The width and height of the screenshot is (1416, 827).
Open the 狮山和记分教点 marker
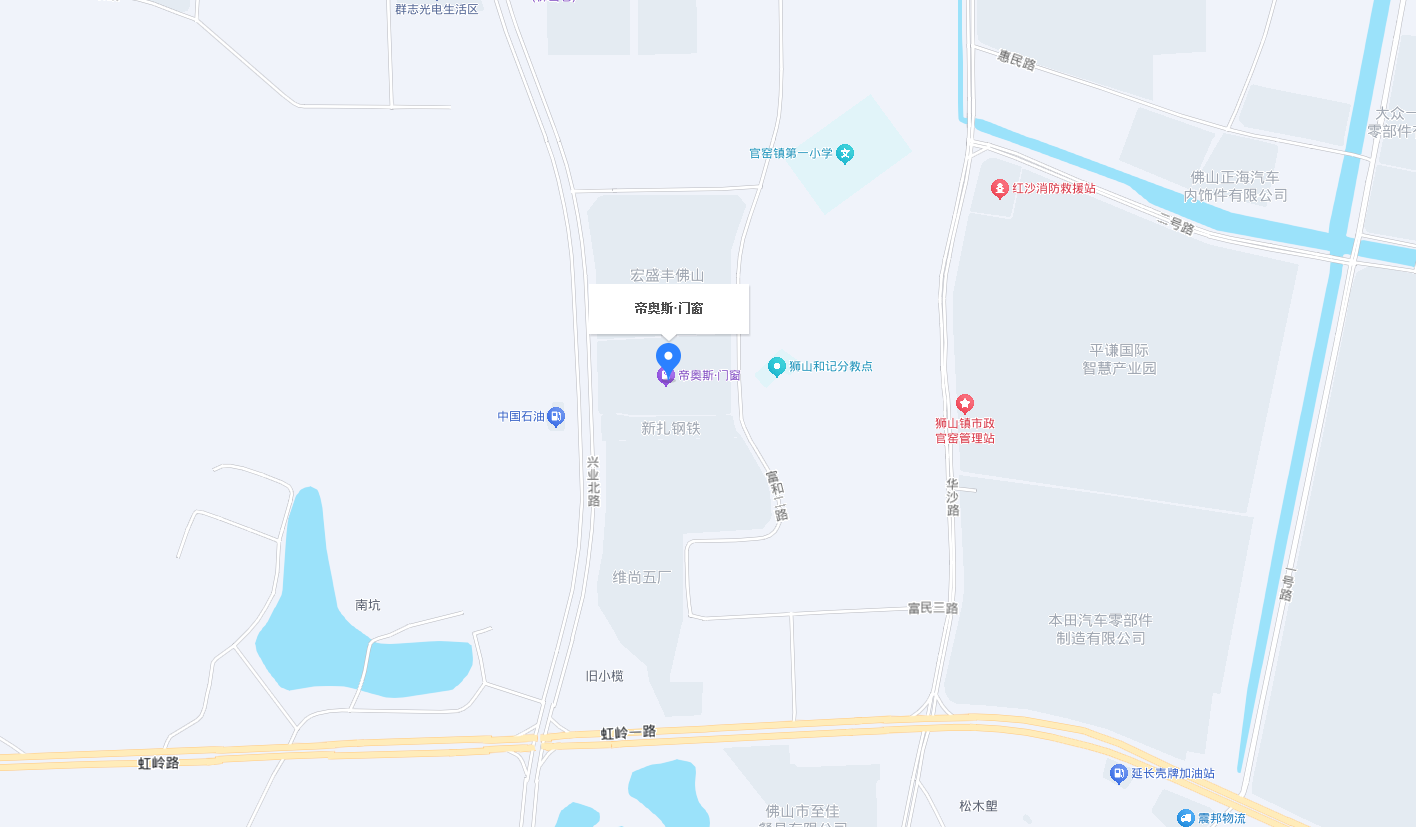point(777,367)
